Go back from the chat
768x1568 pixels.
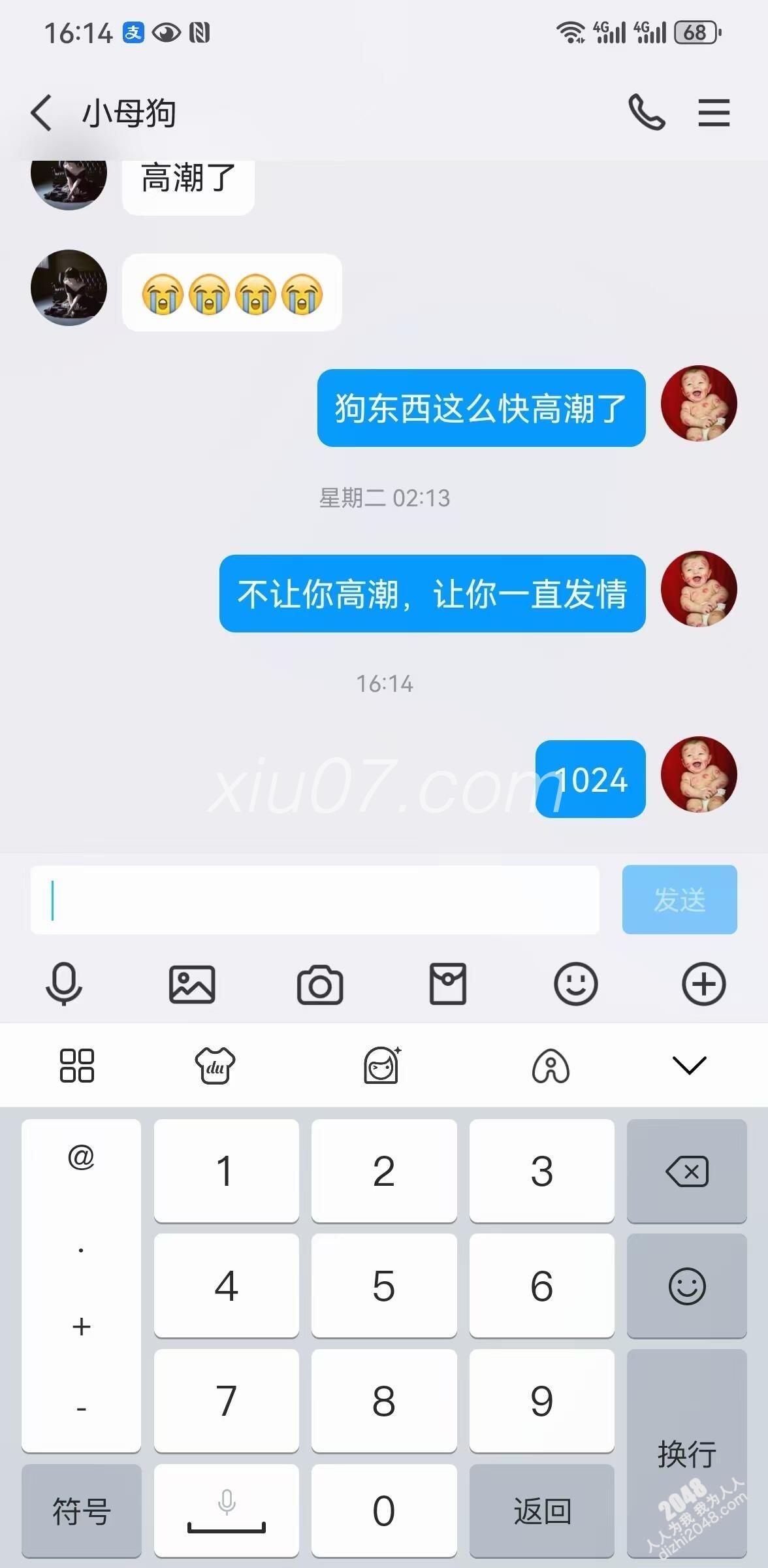click(41, 113)
